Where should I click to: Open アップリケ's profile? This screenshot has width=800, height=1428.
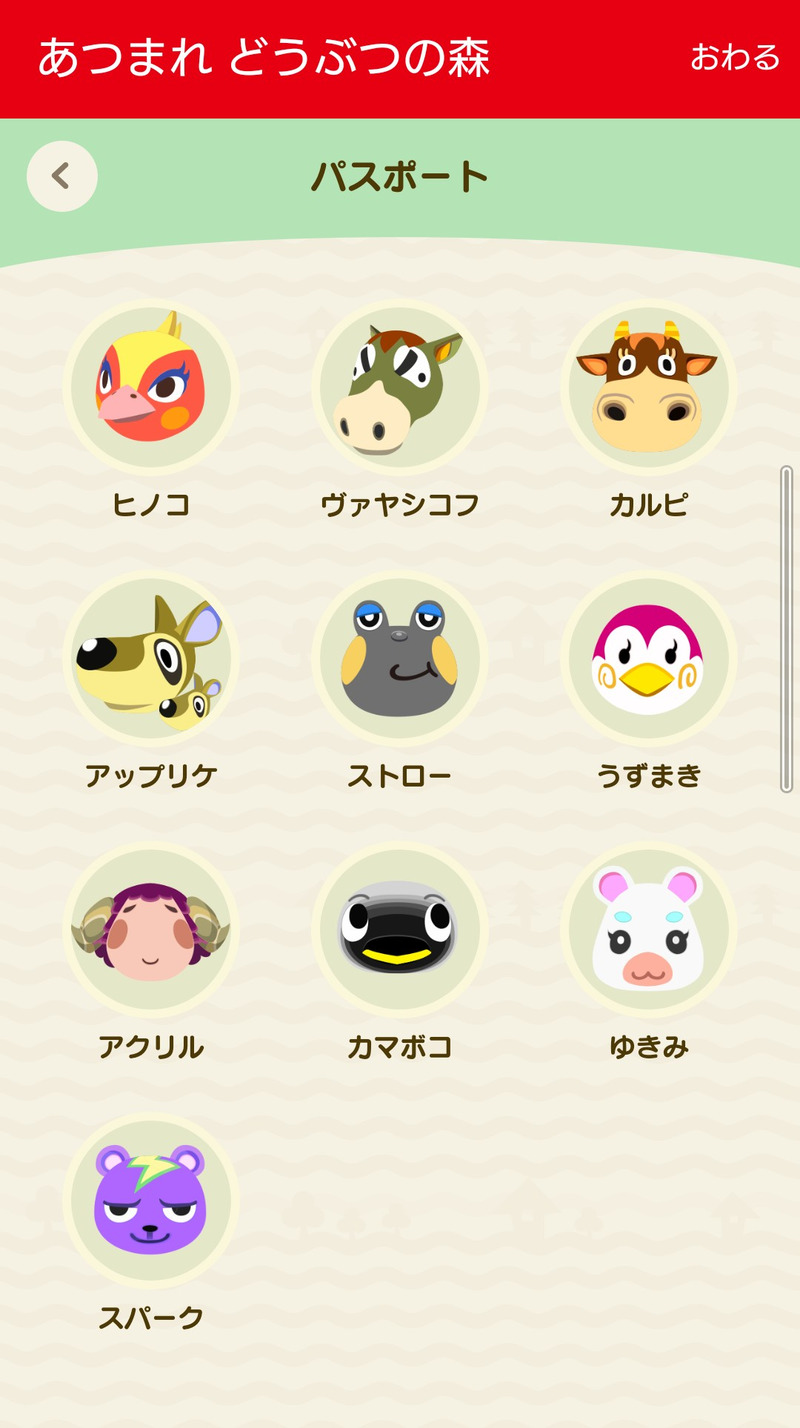click(151, 658)
